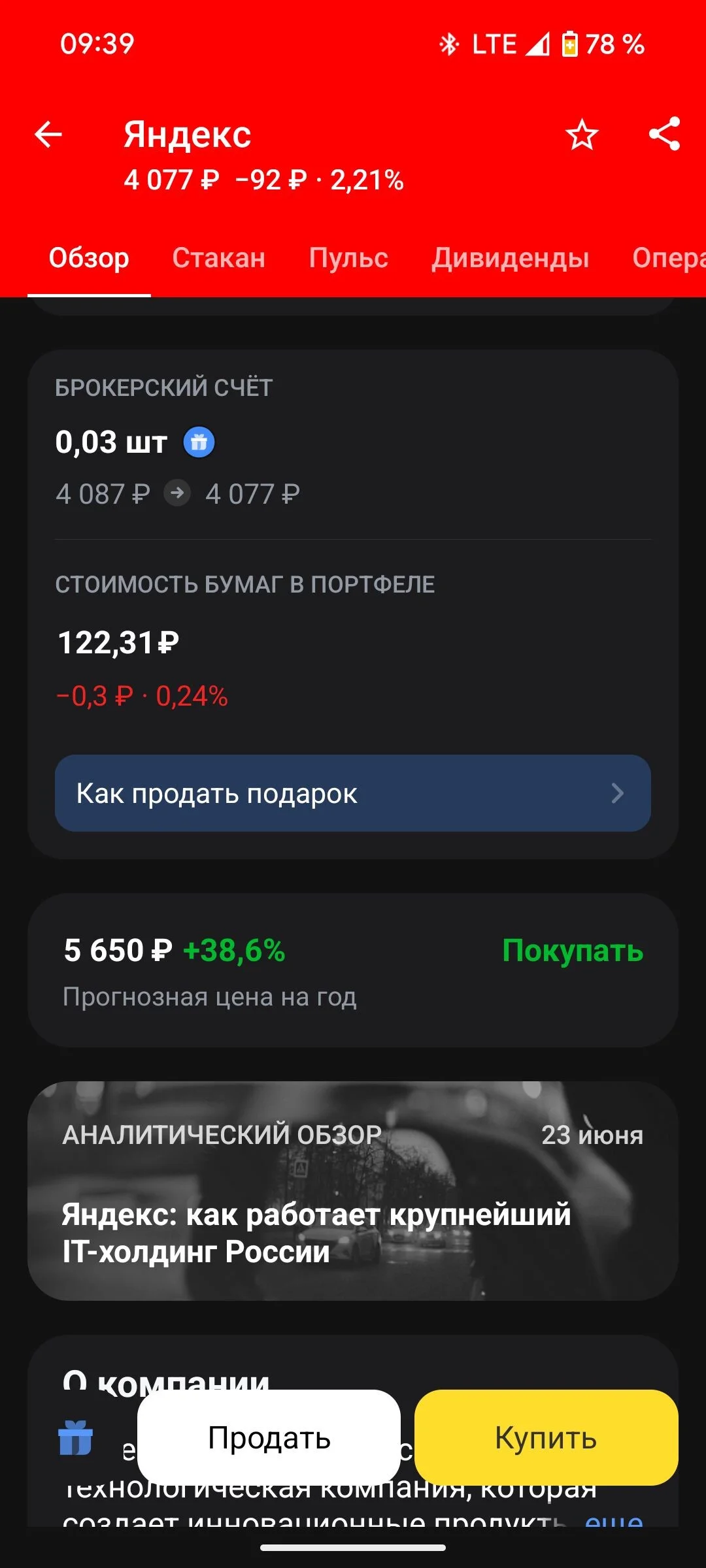Tap the gift icon beside Продать

point(75,1438)
